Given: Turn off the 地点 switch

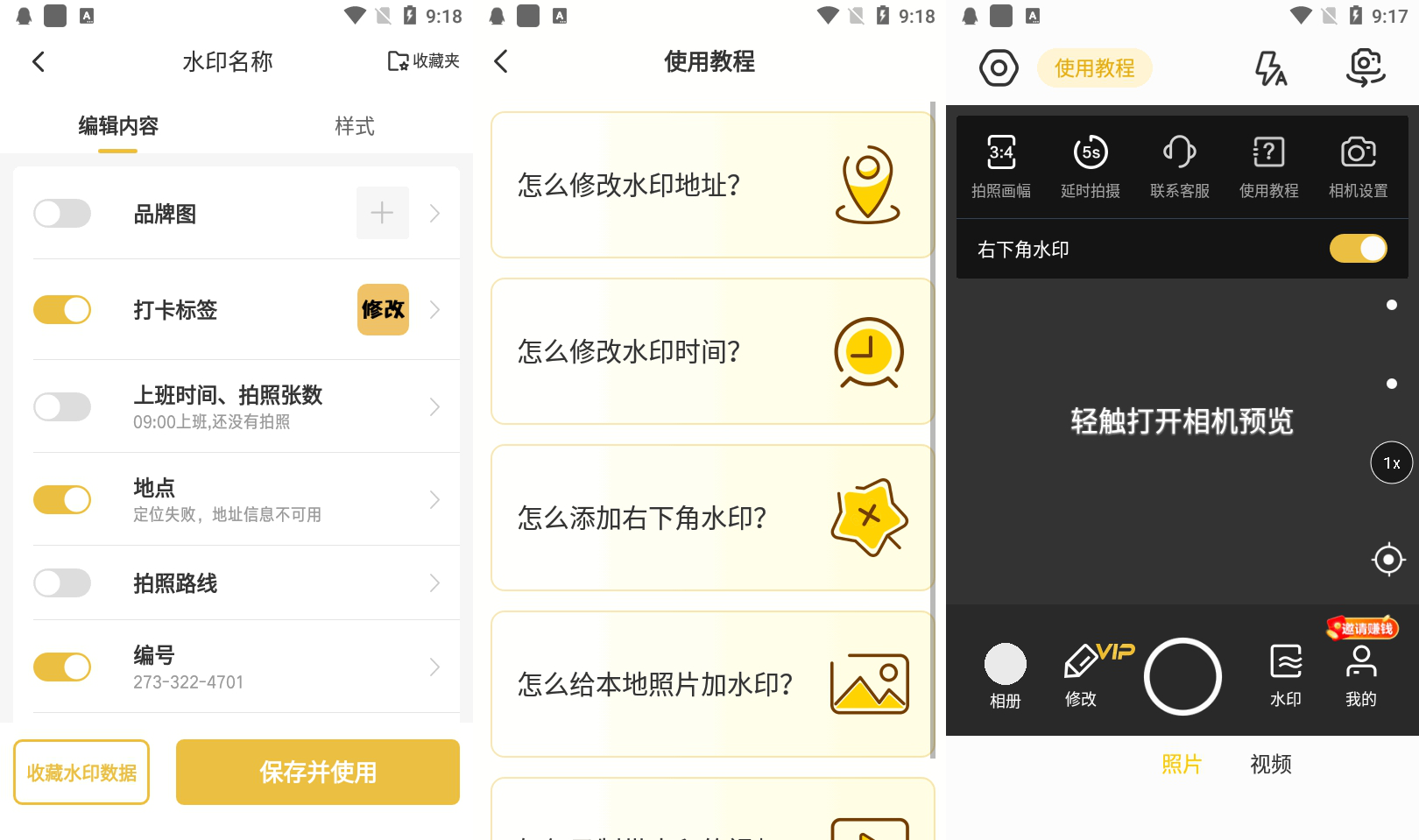Looking at the screenshot, I should click(62, 500).
